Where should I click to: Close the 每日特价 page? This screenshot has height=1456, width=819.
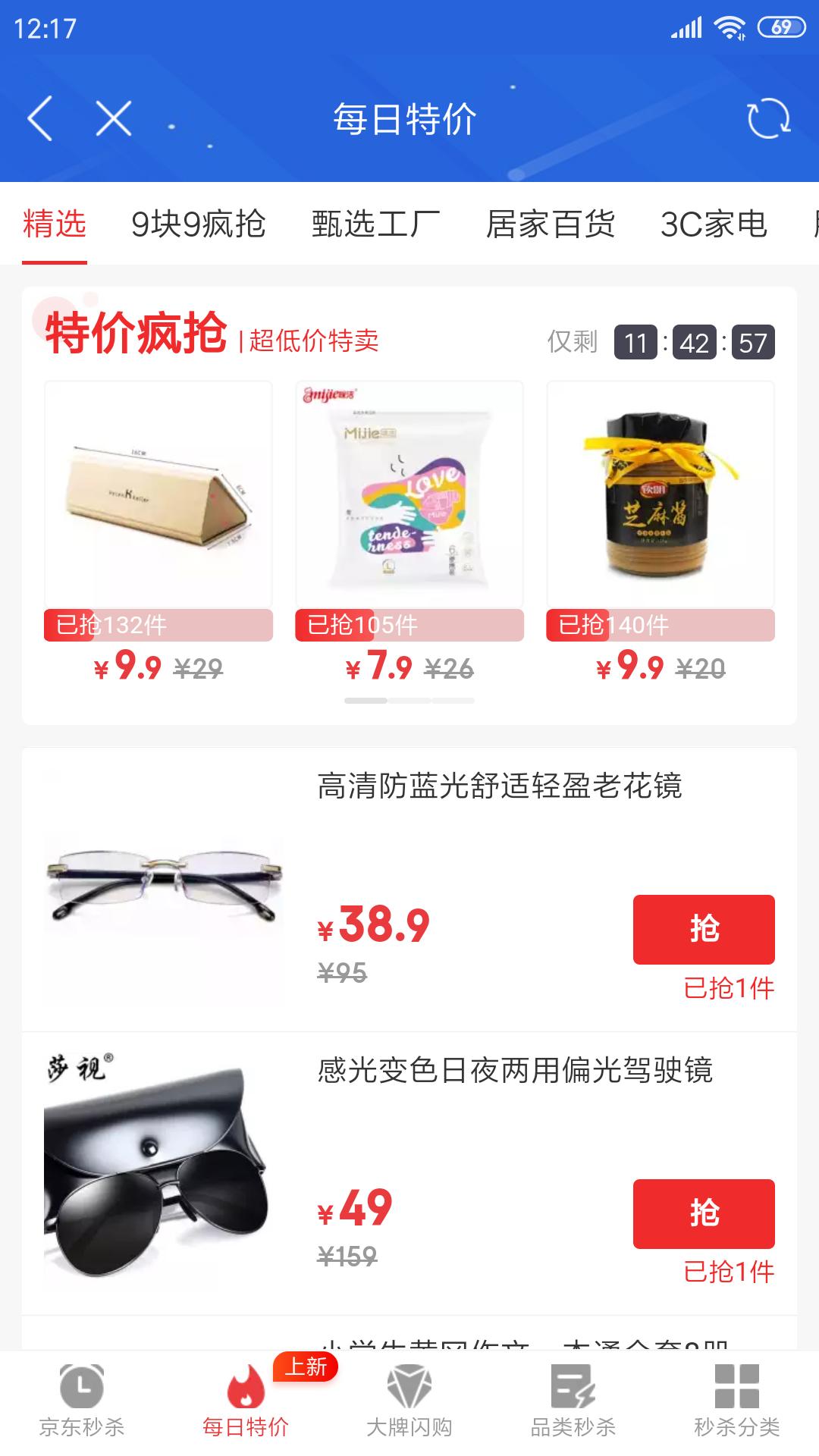tap(114, 118)
